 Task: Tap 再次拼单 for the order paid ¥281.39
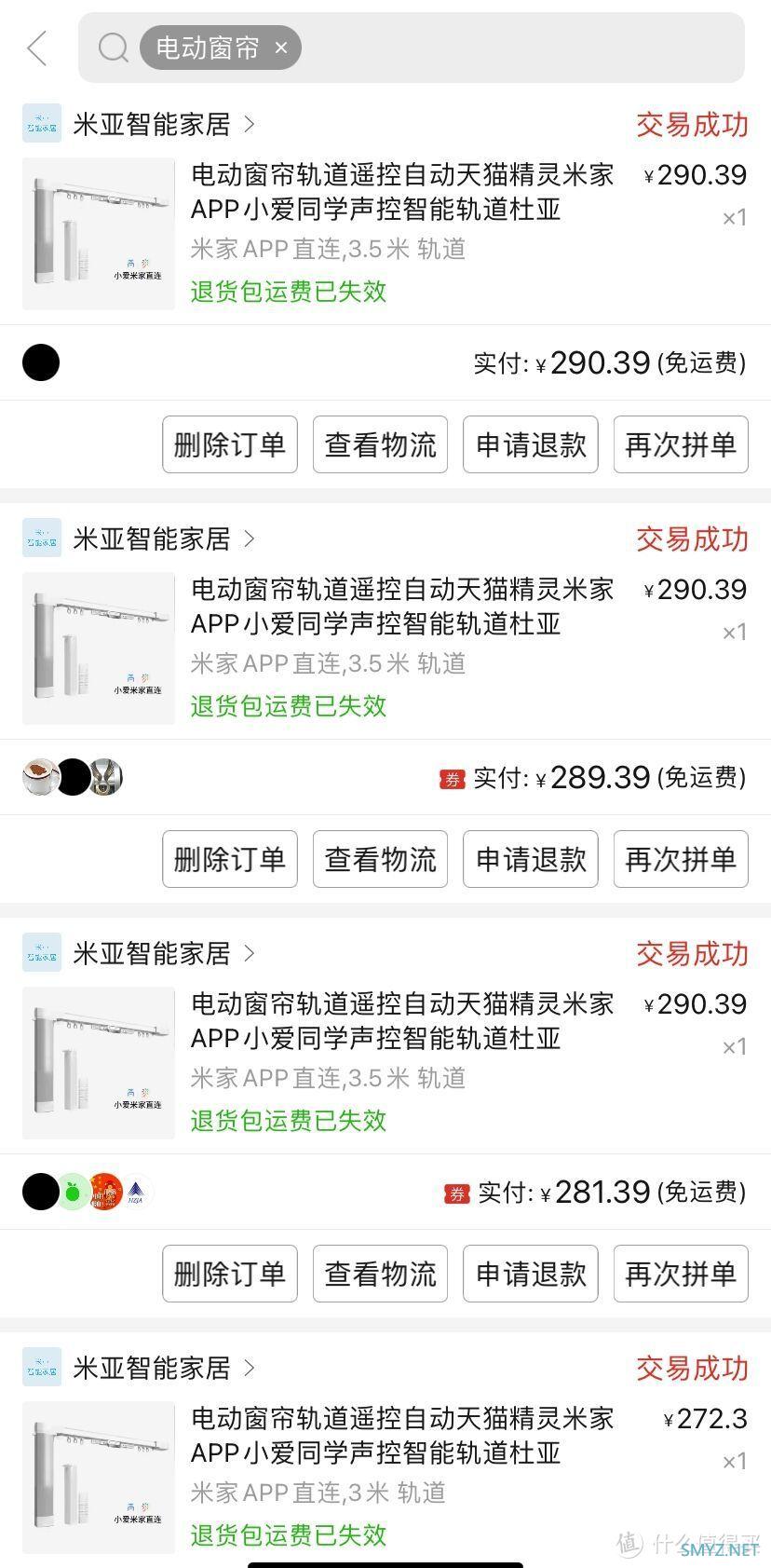681,1274
